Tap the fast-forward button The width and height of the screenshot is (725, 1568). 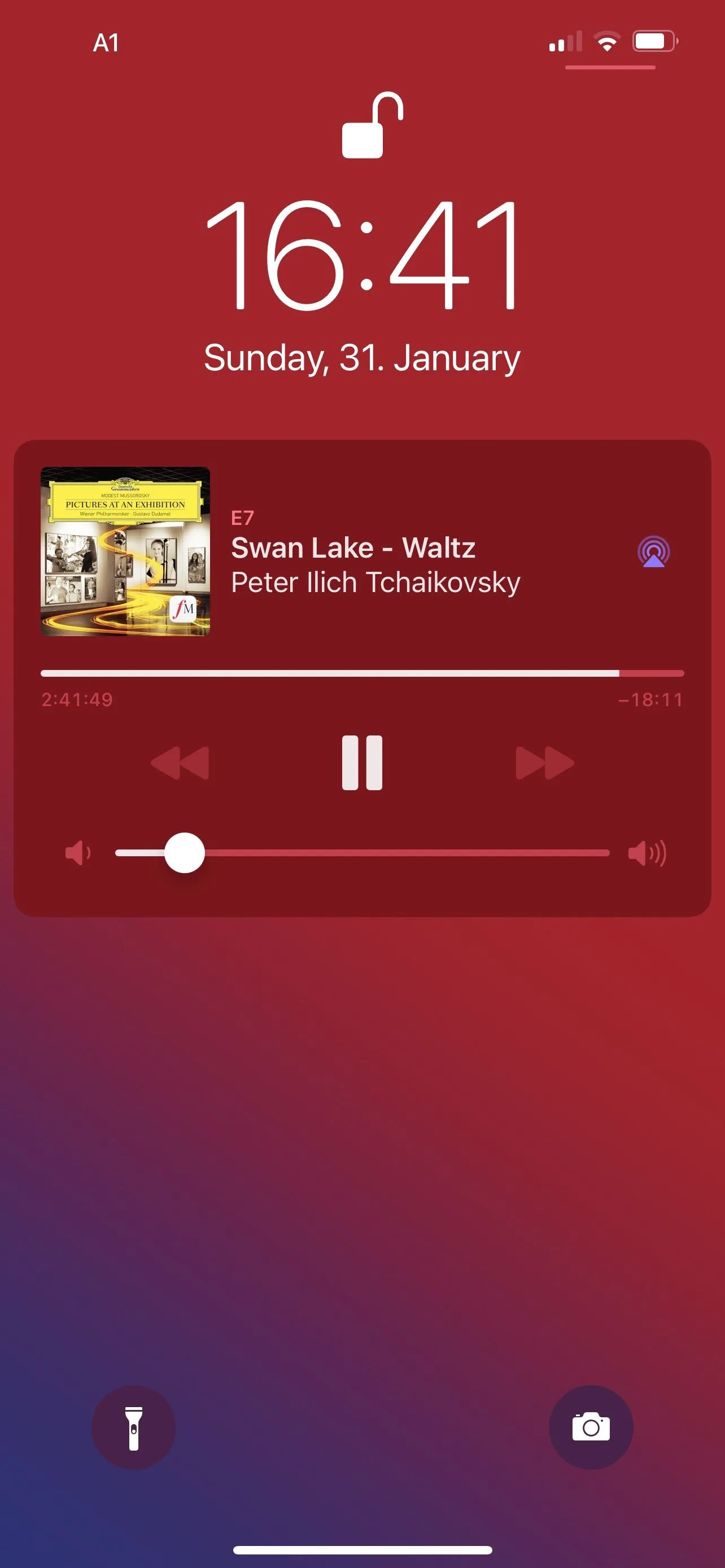click(x=544, y=762)
